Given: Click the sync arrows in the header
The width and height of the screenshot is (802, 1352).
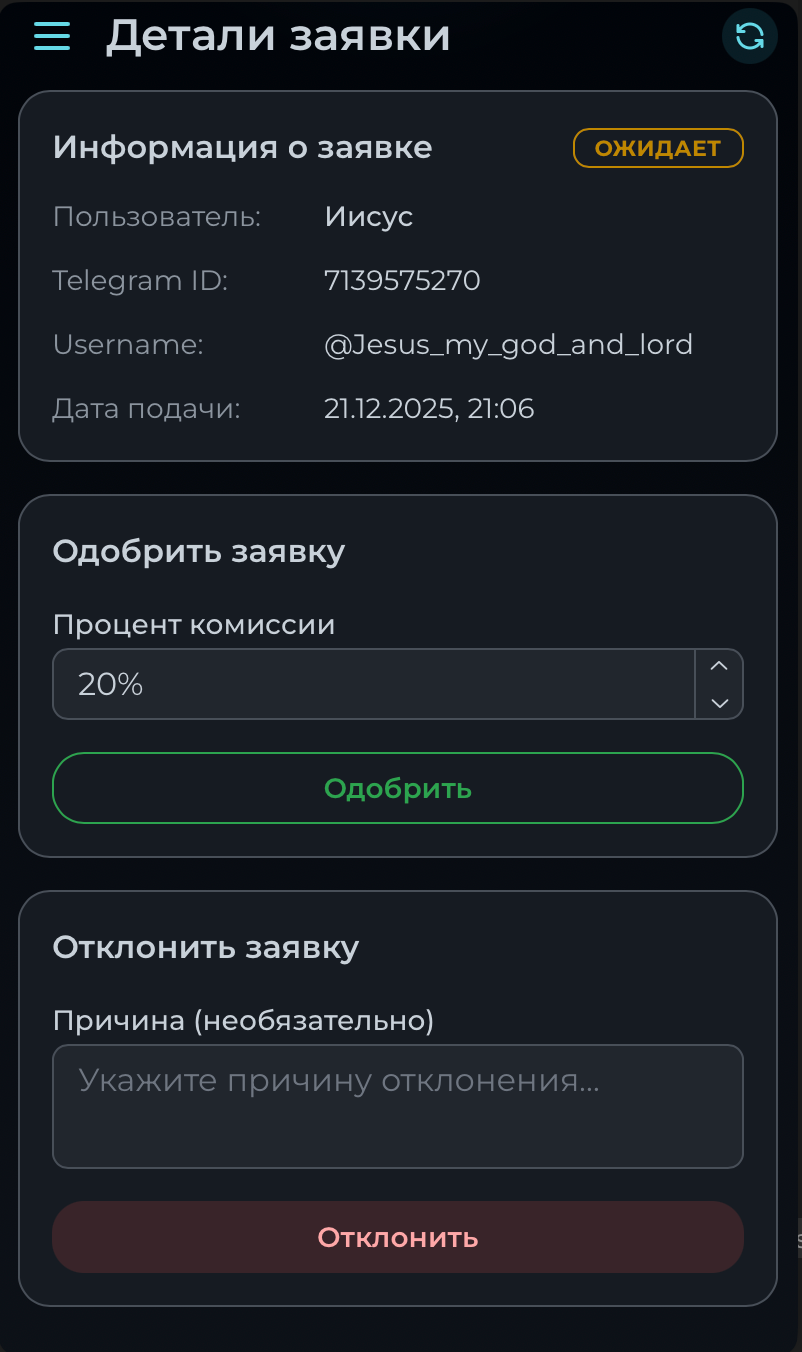Looking at the screenshot, I should (749, 35).
